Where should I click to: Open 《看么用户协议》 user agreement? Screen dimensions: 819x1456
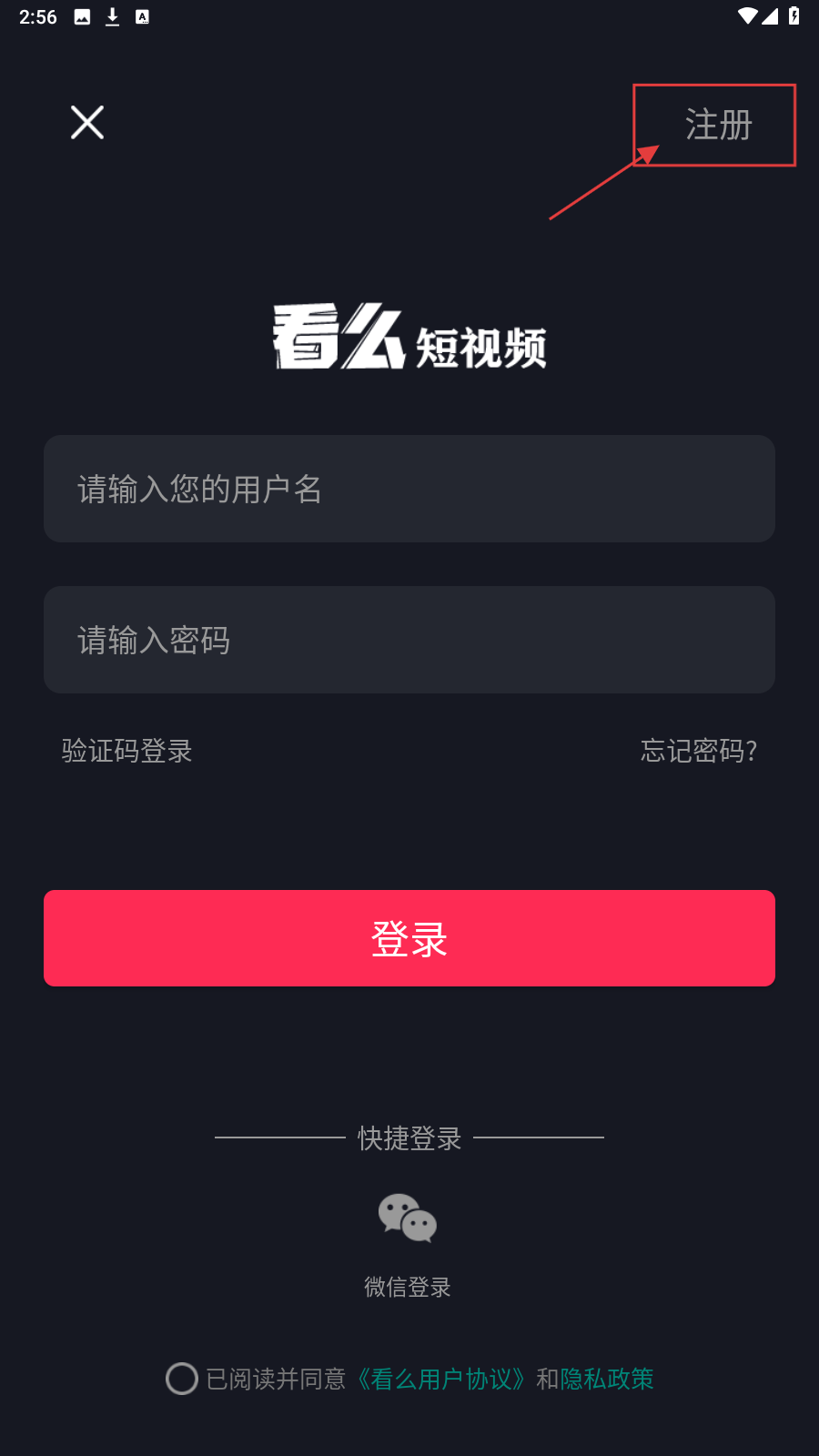pos(440,1380)
